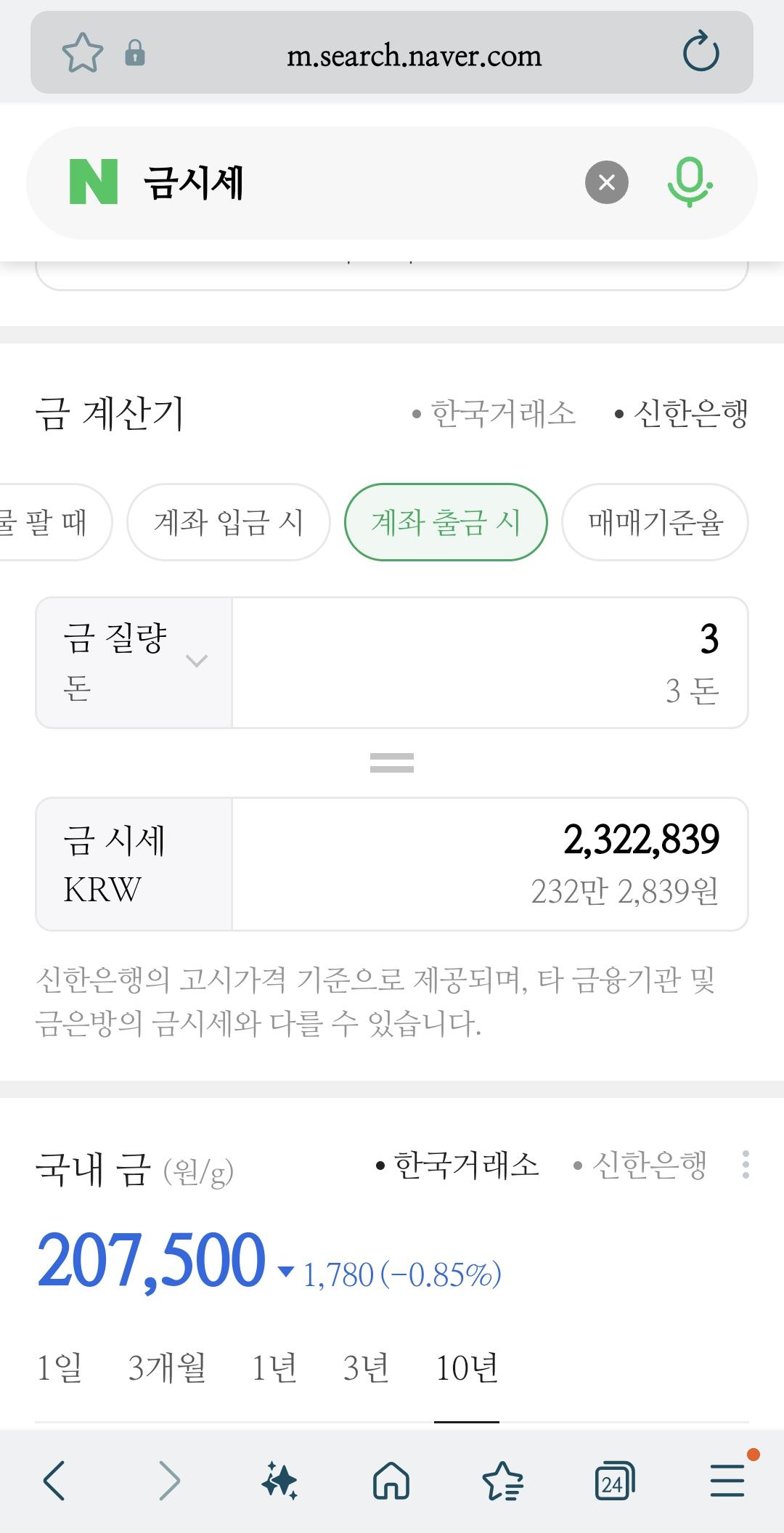Reload the page

[701, 52]
